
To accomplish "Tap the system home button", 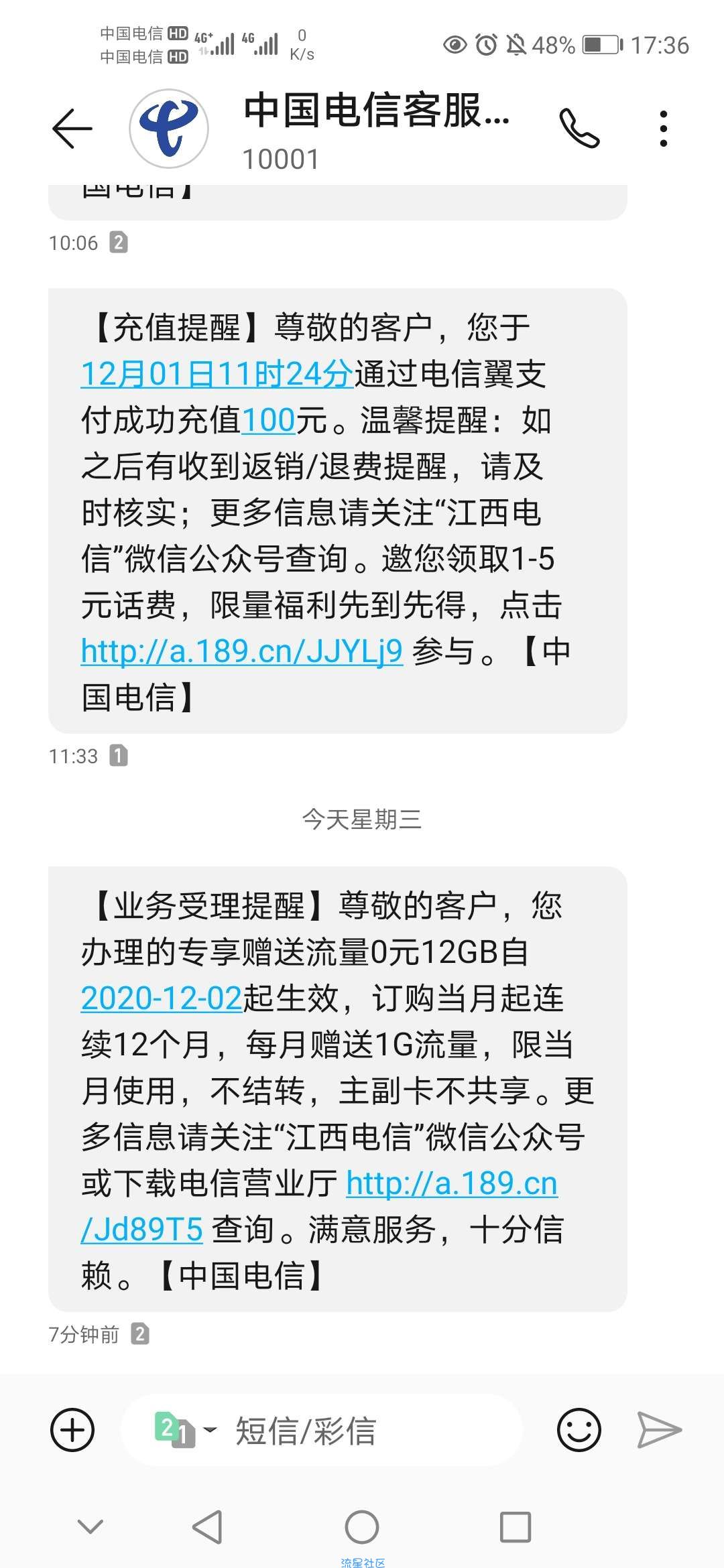I will coord(362,1527).
